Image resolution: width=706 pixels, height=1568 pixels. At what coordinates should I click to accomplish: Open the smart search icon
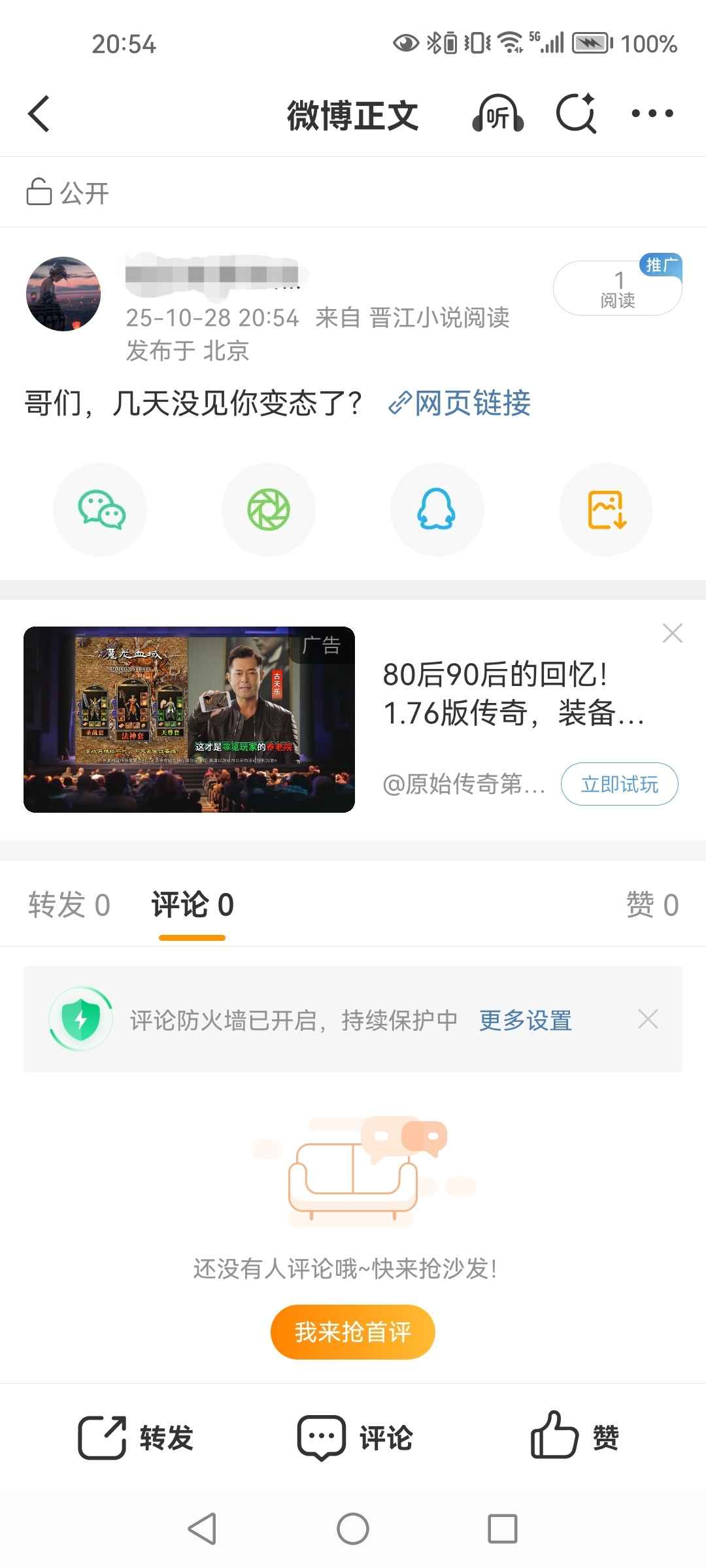click(576, 114)
